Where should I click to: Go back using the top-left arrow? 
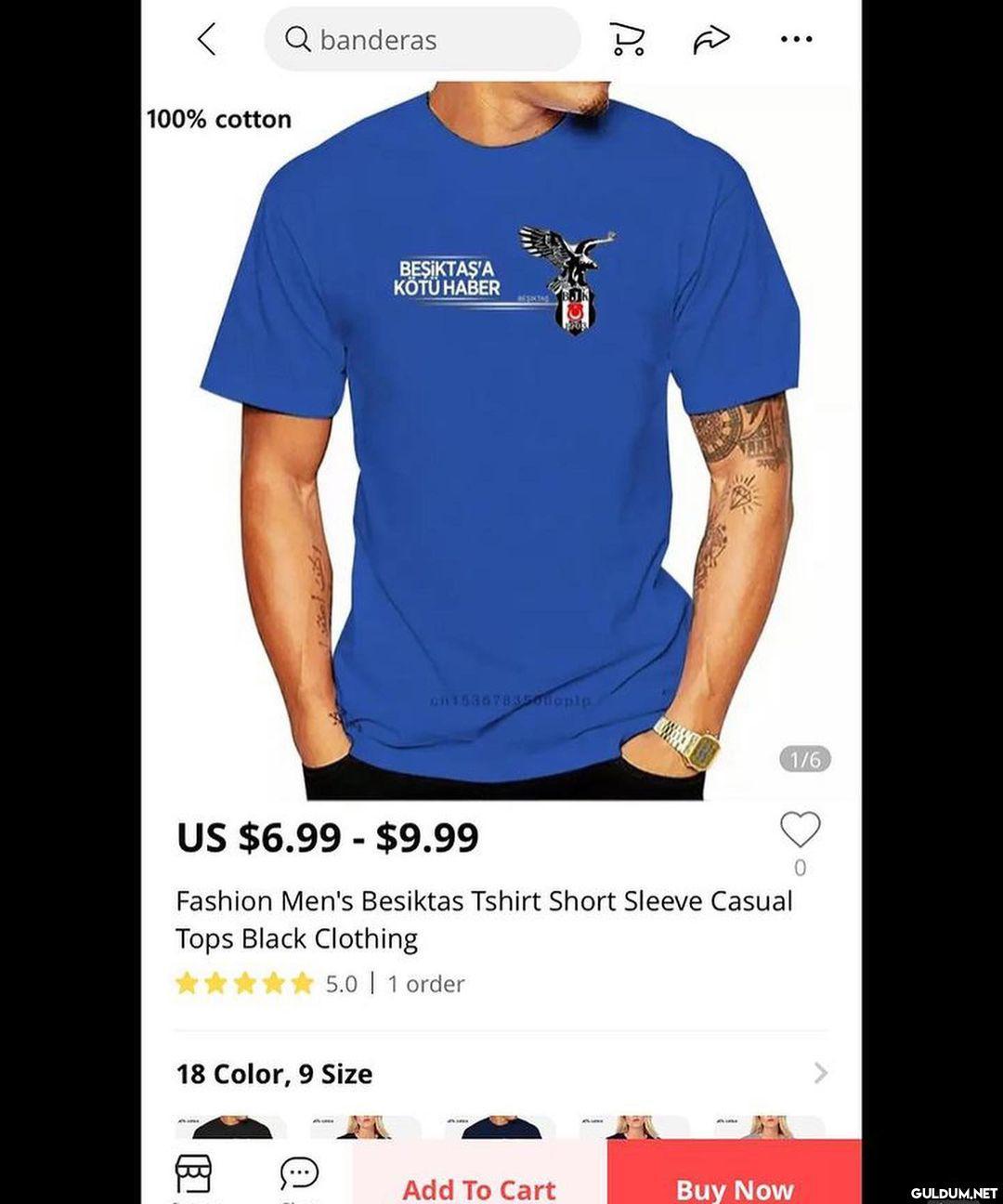pos(206,39)
